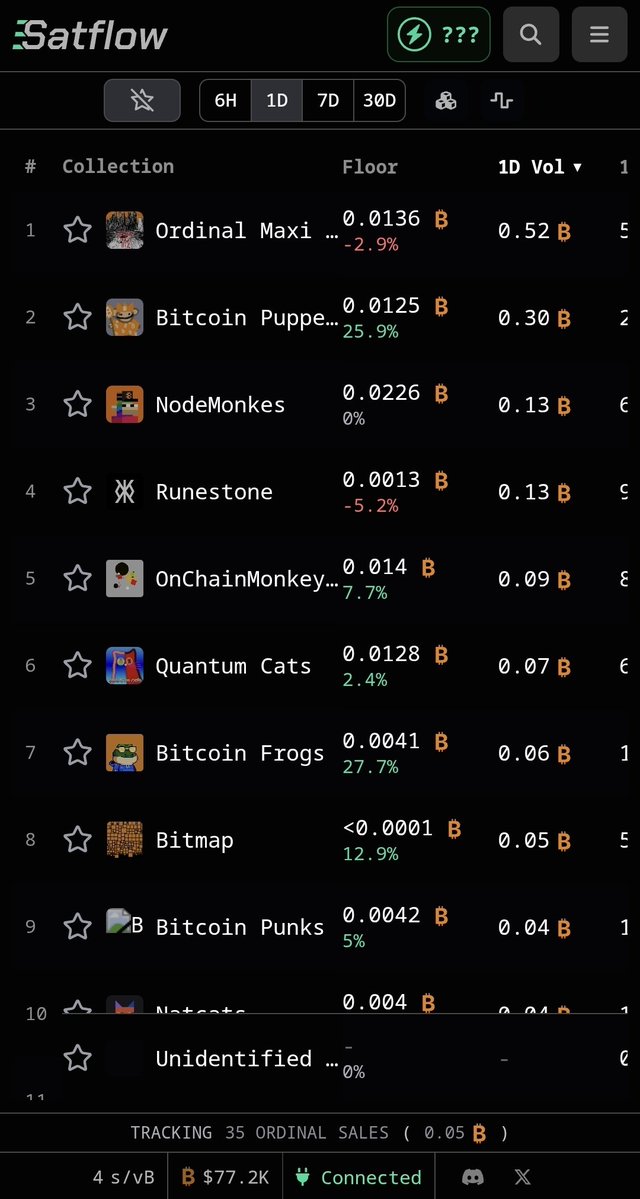Open the Bitcoin Punks collection
Image resolution: width=640 pixels, height=1199 pixels.
pos(240,927)
